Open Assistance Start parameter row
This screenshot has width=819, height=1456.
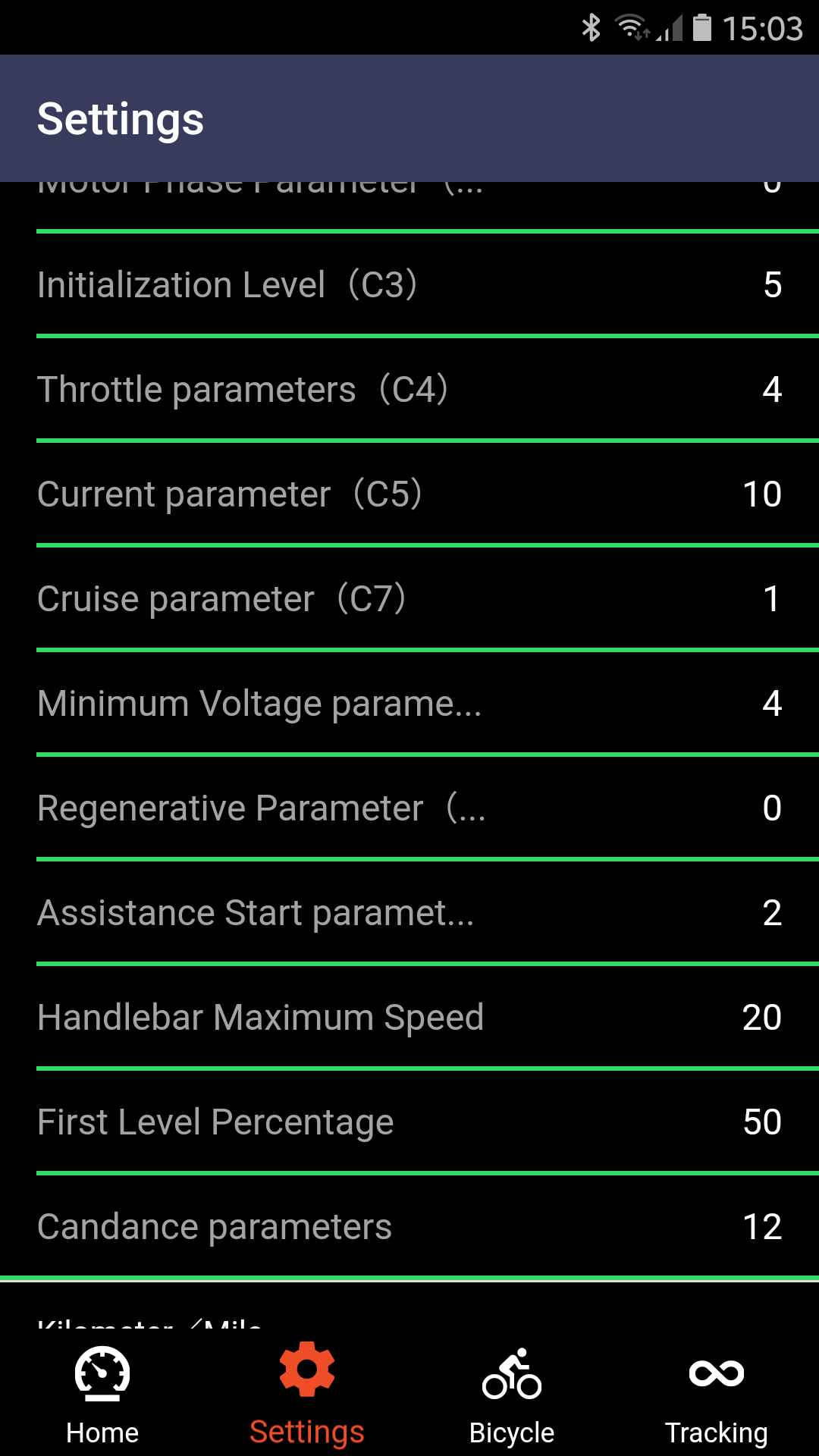pos(409,912)
